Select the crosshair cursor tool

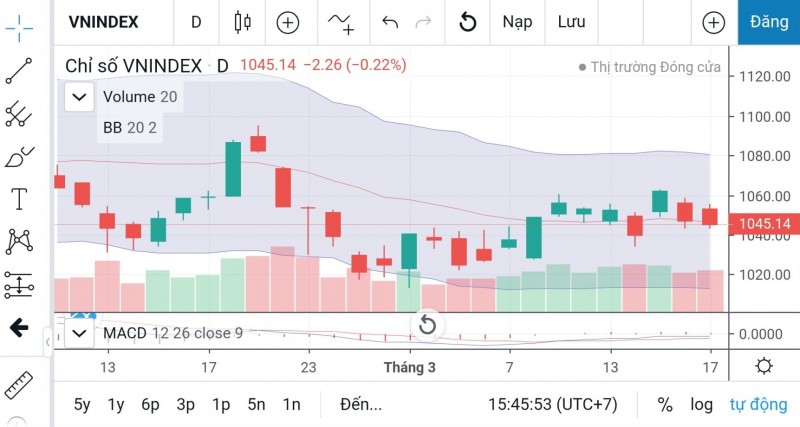[x=19, y=27]
